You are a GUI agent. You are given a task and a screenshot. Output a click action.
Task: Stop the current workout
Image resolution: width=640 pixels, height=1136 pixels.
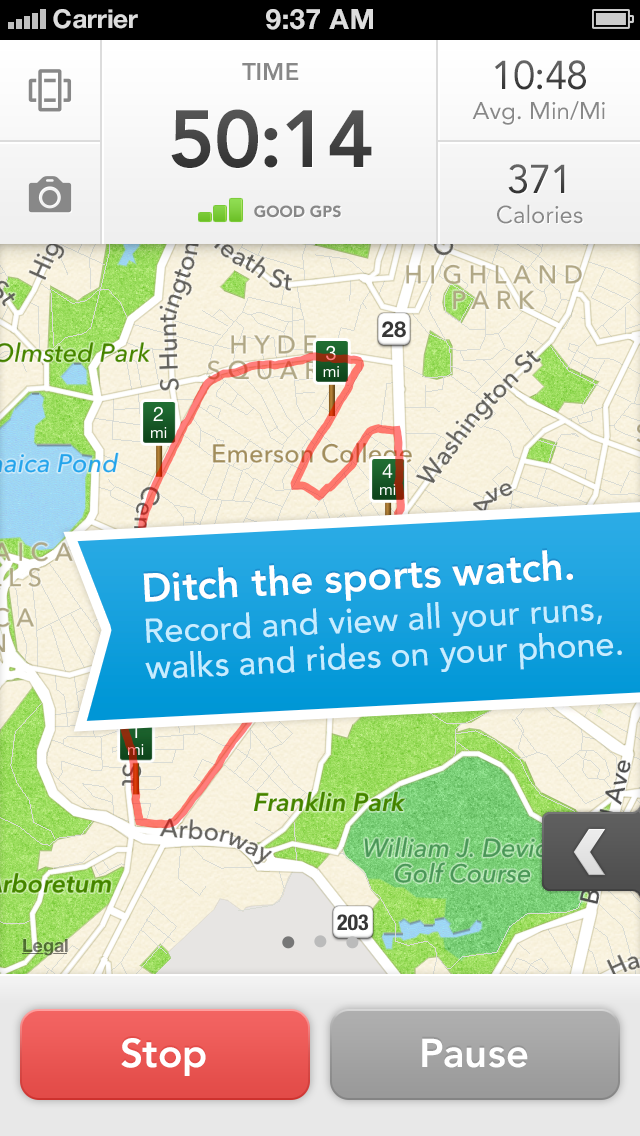pos(164,1054)
